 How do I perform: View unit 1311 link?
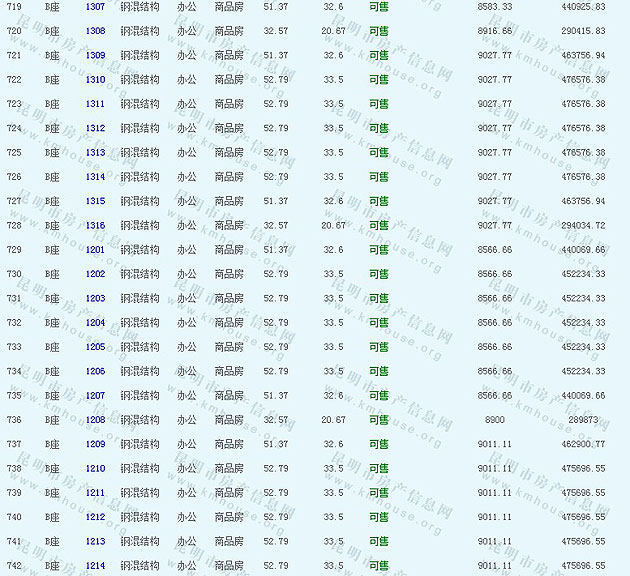pos(95,104)
